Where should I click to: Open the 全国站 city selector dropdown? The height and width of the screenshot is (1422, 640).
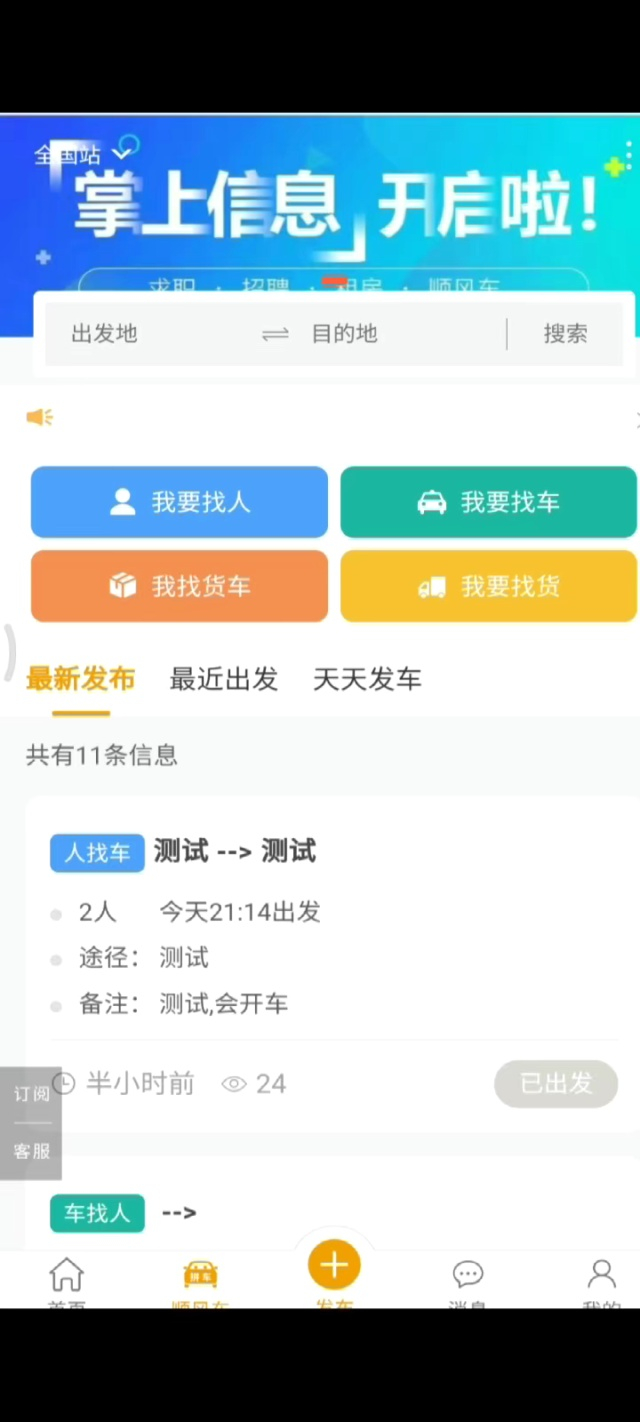(x=83, y=154)
